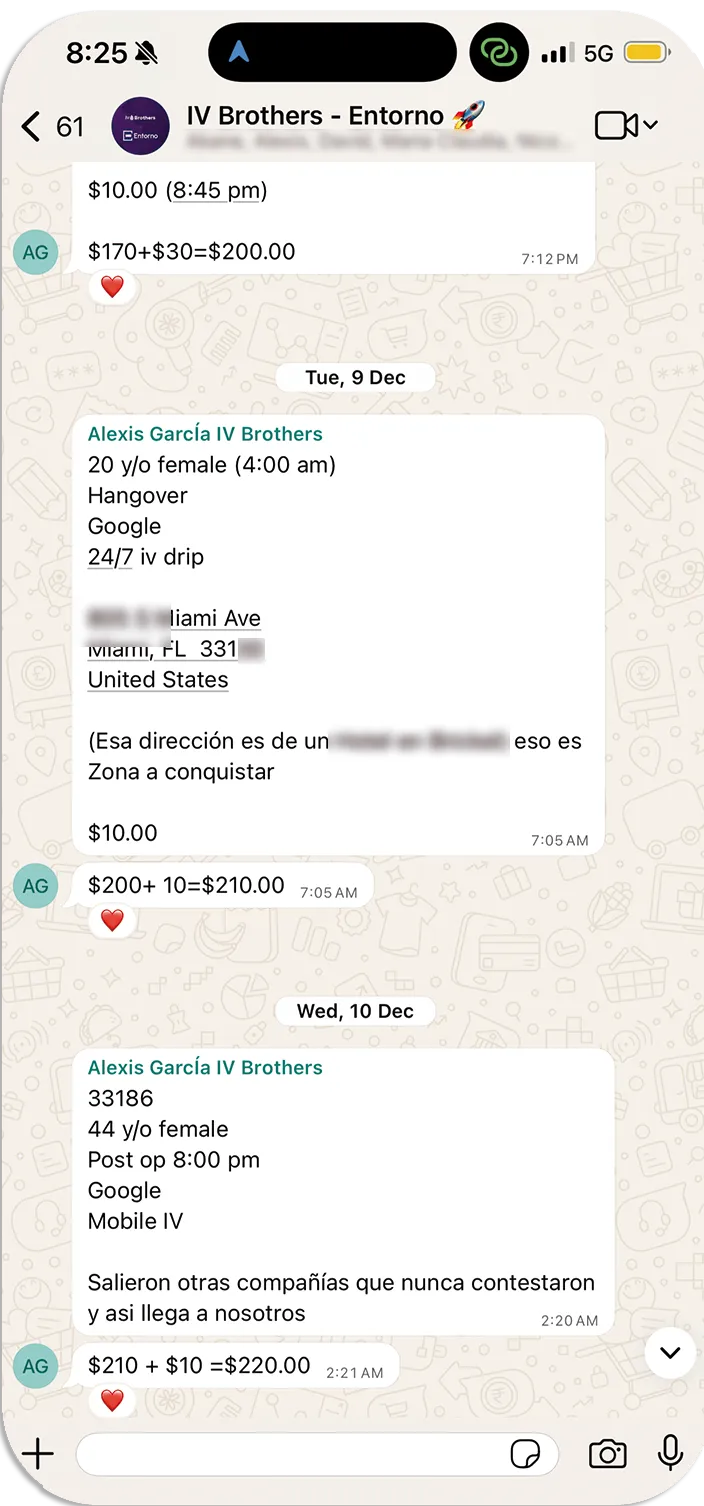Open the camera to send a photo
Screen dimensions: 704x1506
click(607, 1454)
